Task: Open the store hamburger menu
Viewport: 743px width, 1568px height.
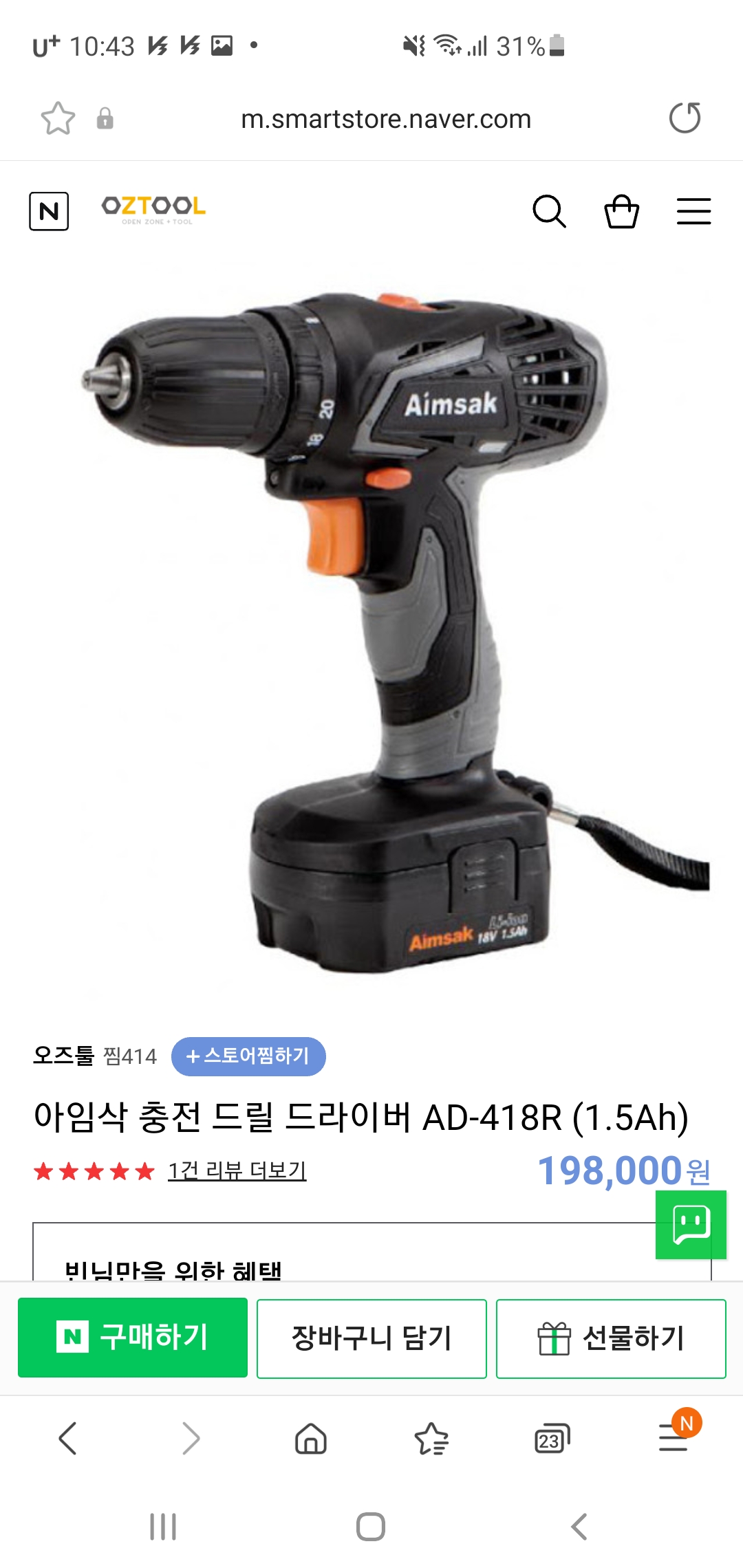Action: pyautogui.click(x=693, y=212)
